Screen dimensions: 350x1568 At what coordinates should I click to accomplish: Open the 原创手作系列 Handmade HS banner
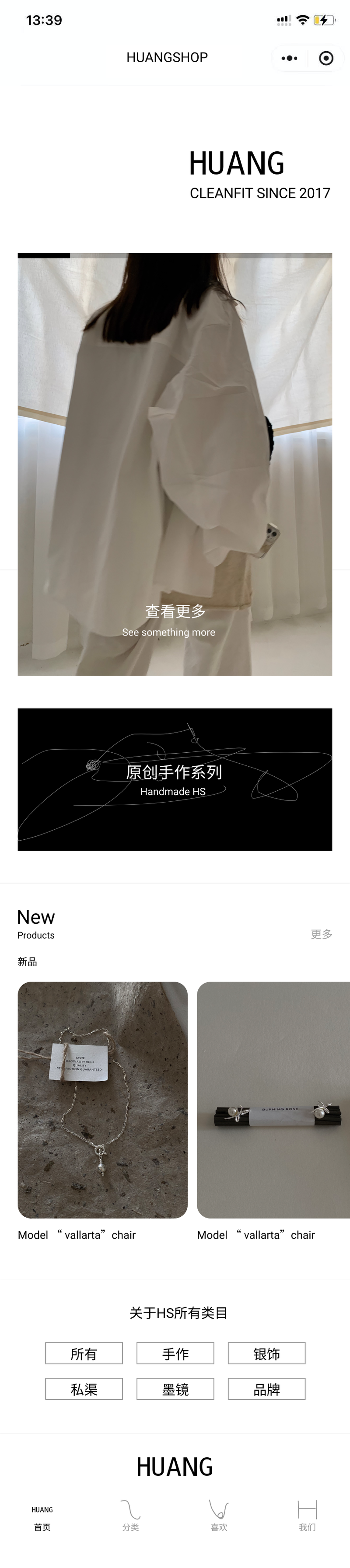pyautogui.click(x=175, y=779)
